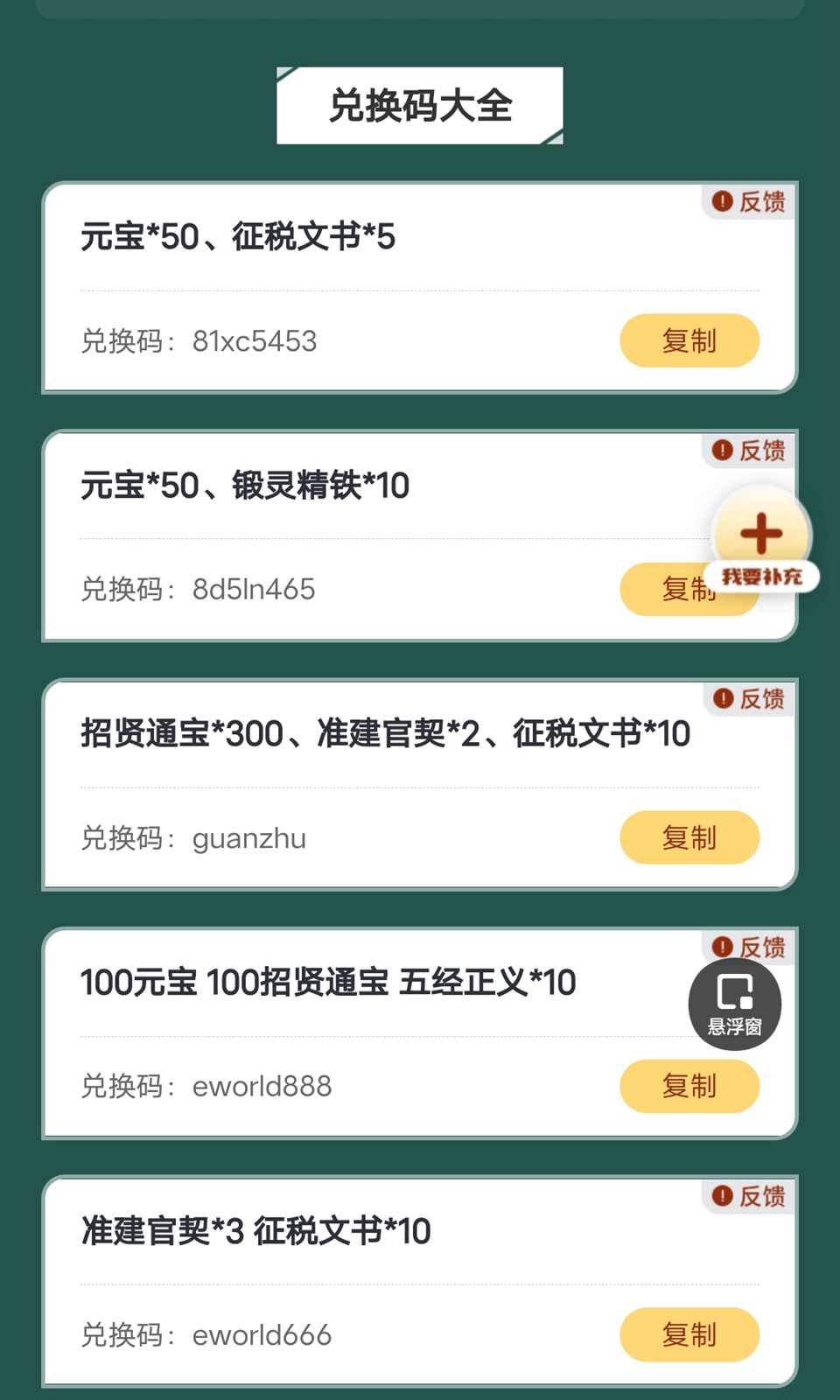Tap the 反馈 icon on 100元宝 card

[x=748, y=947]
